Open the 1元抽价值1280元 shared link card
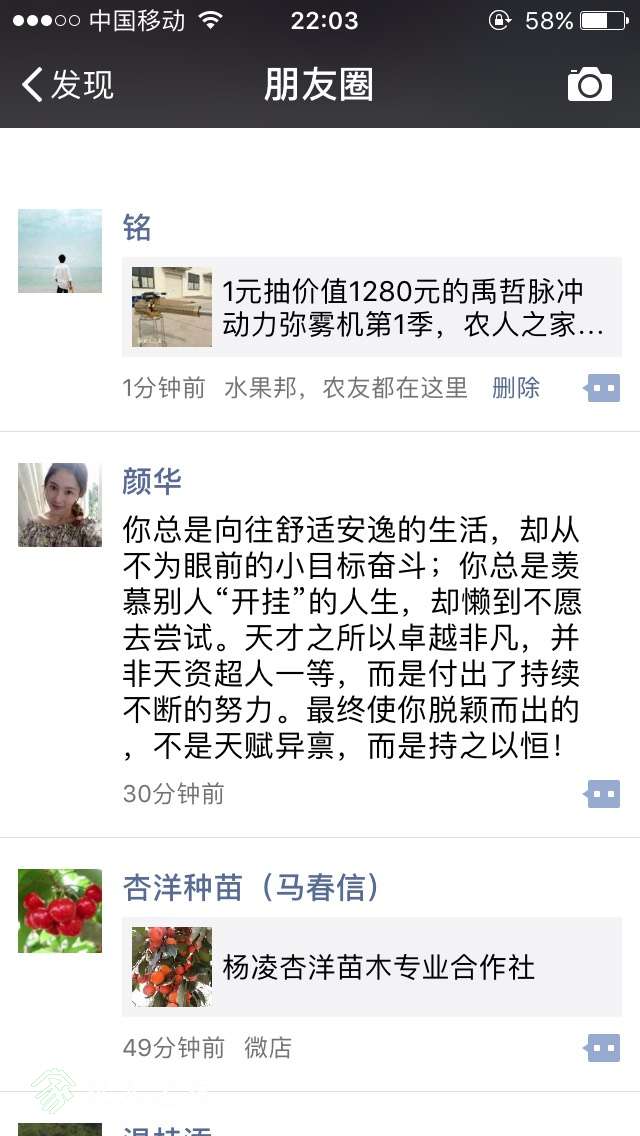Image resolution: width=640 pixels, height=1136 pixels. tap(372, 307)
